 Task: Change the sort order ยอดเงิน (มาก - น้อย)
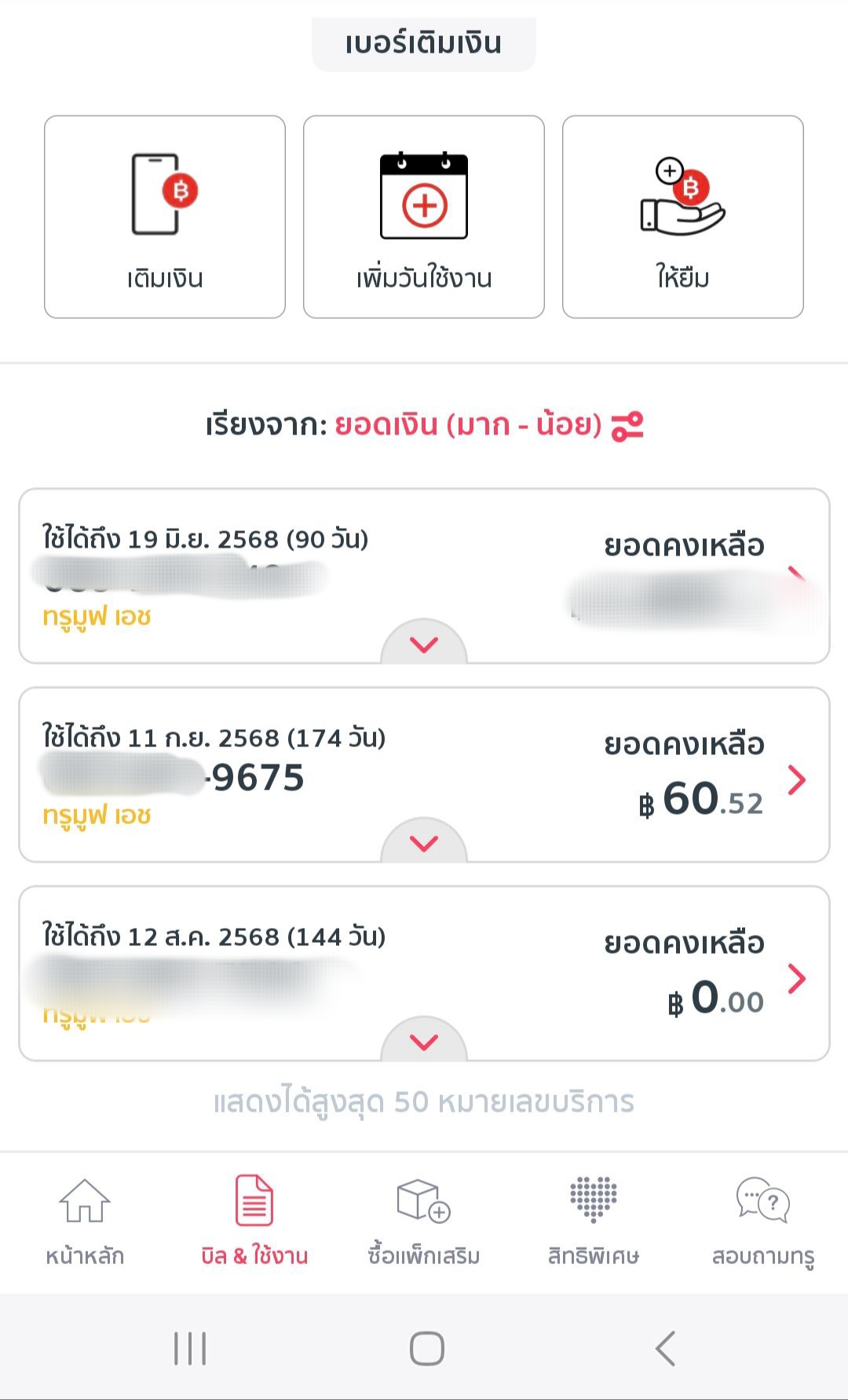point(488,426)
